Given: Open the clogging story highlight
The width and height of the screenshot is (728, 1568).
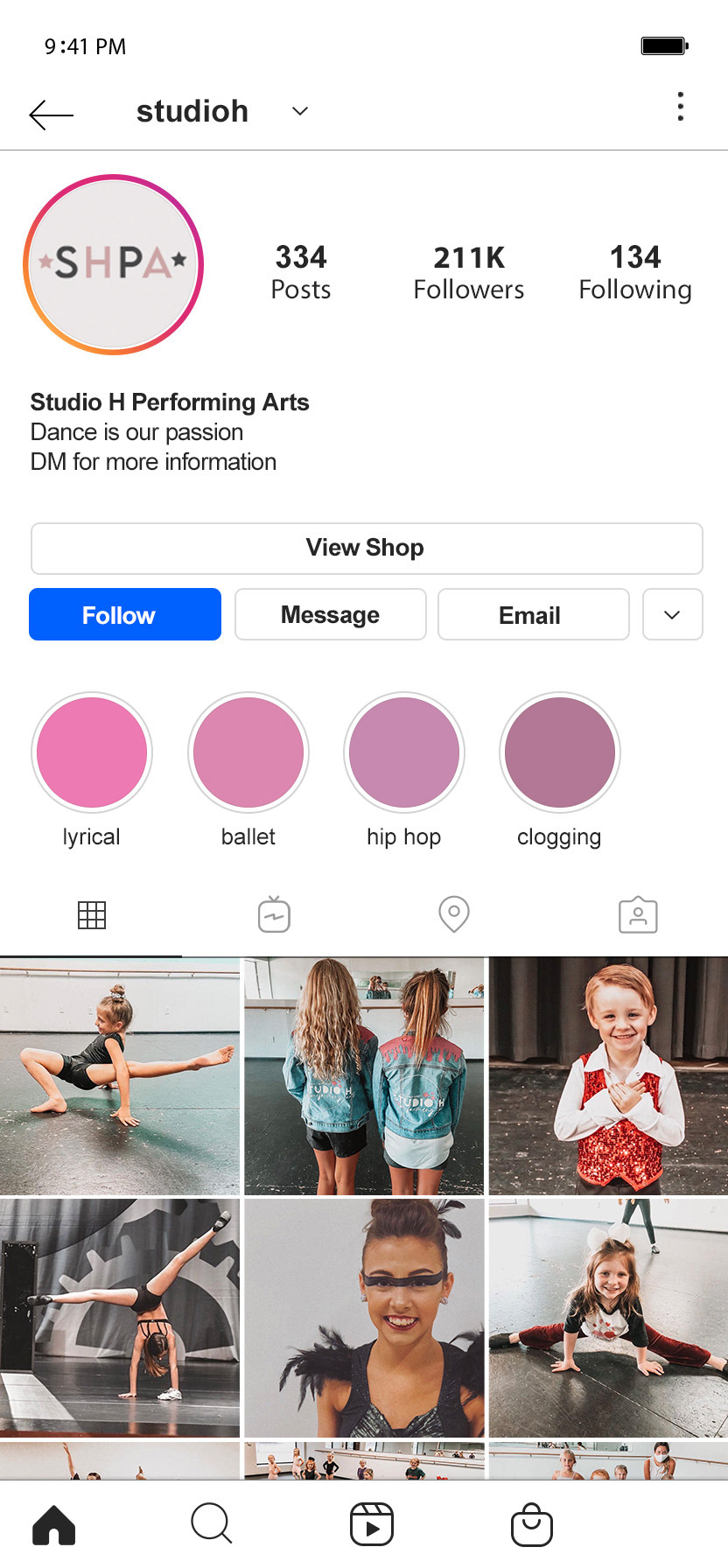Looking at the screenshot, I should pos(560,752).
